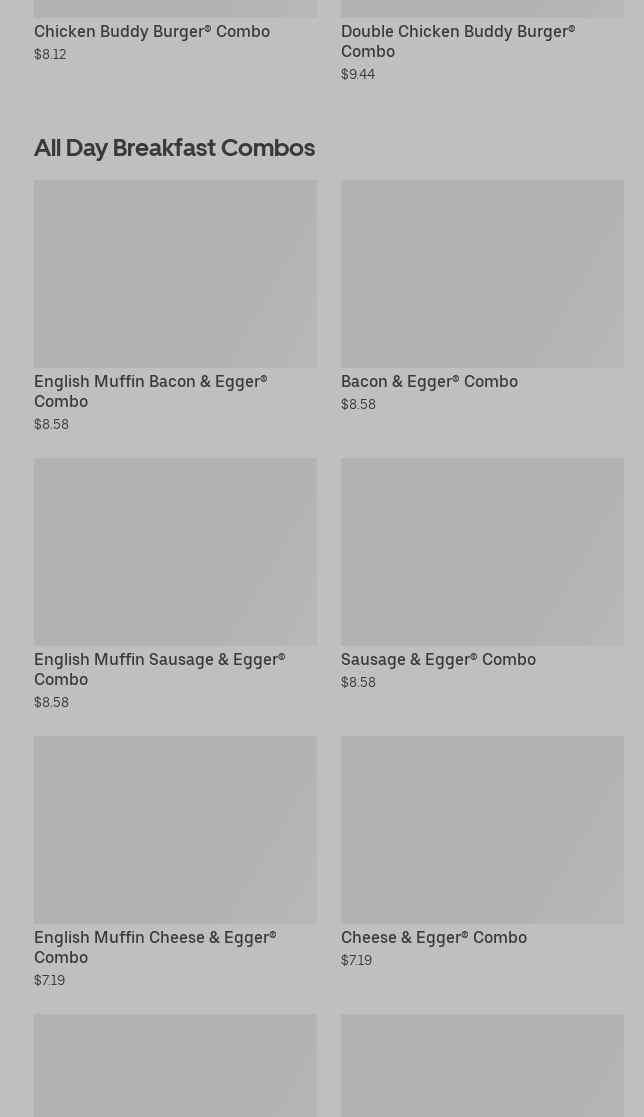Select English Muffin Bacon & Egger Combo

click(175, 306)
